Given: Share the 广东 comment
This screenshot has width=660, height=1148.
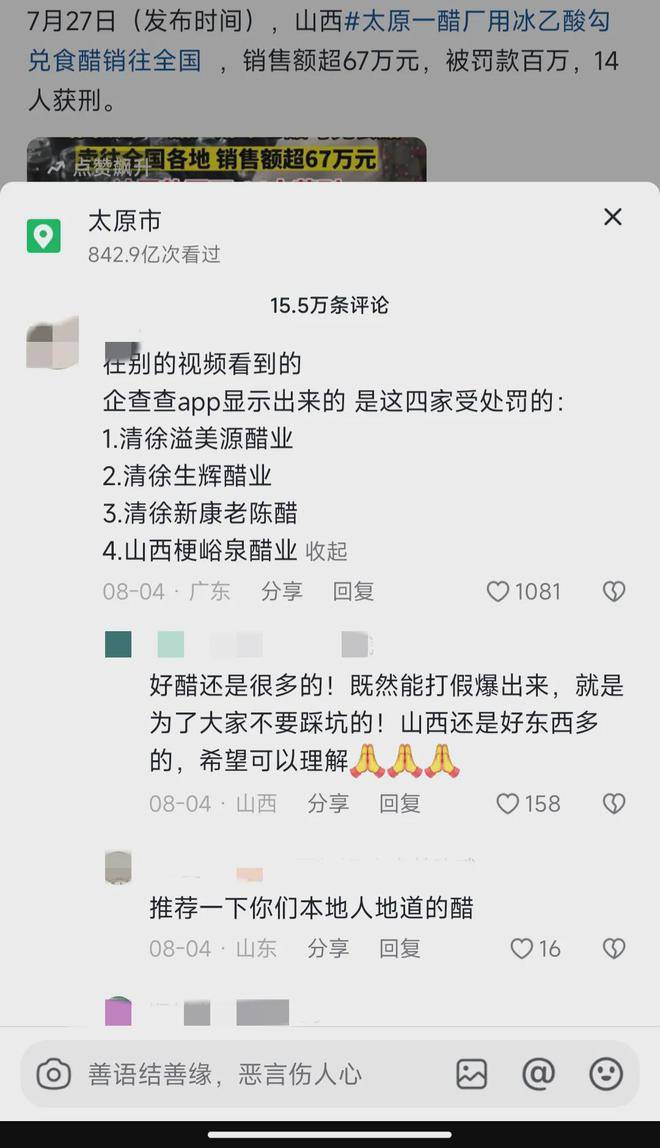Looking at the screenshot, I should point(282,592).
